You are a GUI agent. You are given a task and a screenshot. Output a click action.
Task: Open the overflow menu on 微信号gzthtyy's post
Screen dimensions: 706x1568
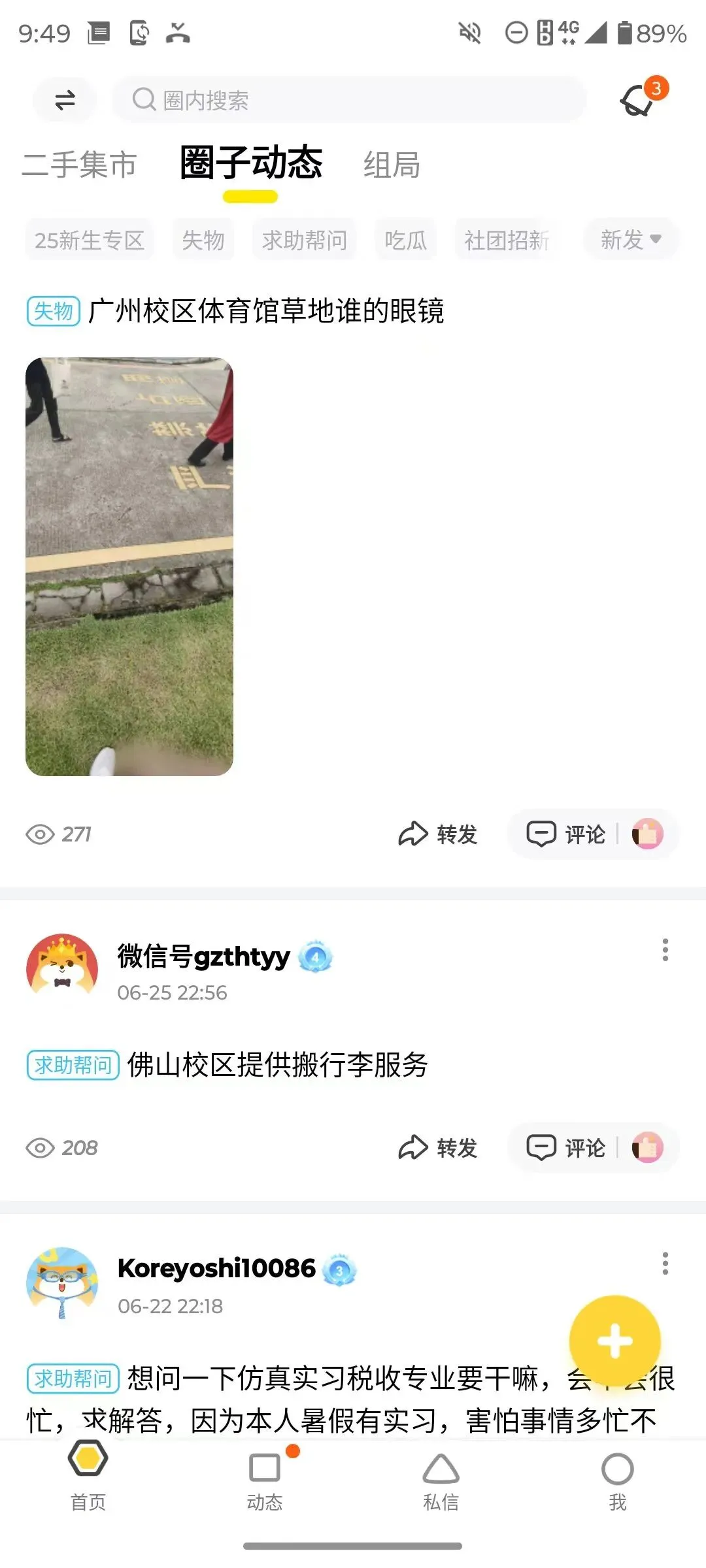(x=665, y=950)
